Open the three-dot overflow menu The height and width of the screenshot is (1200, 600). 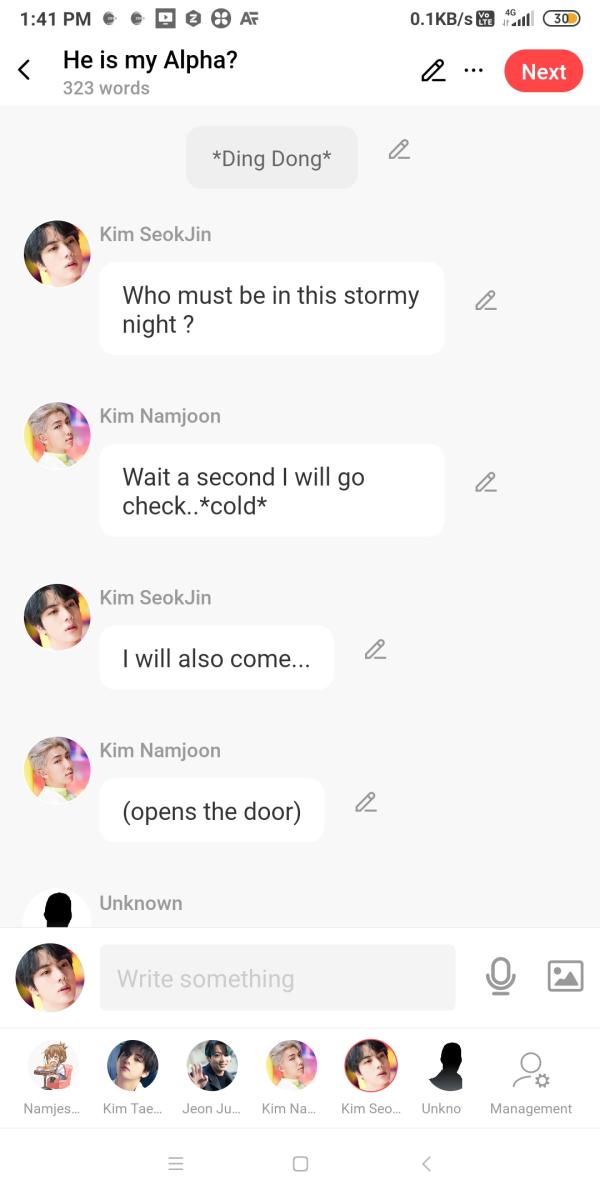tap(474, 71)
